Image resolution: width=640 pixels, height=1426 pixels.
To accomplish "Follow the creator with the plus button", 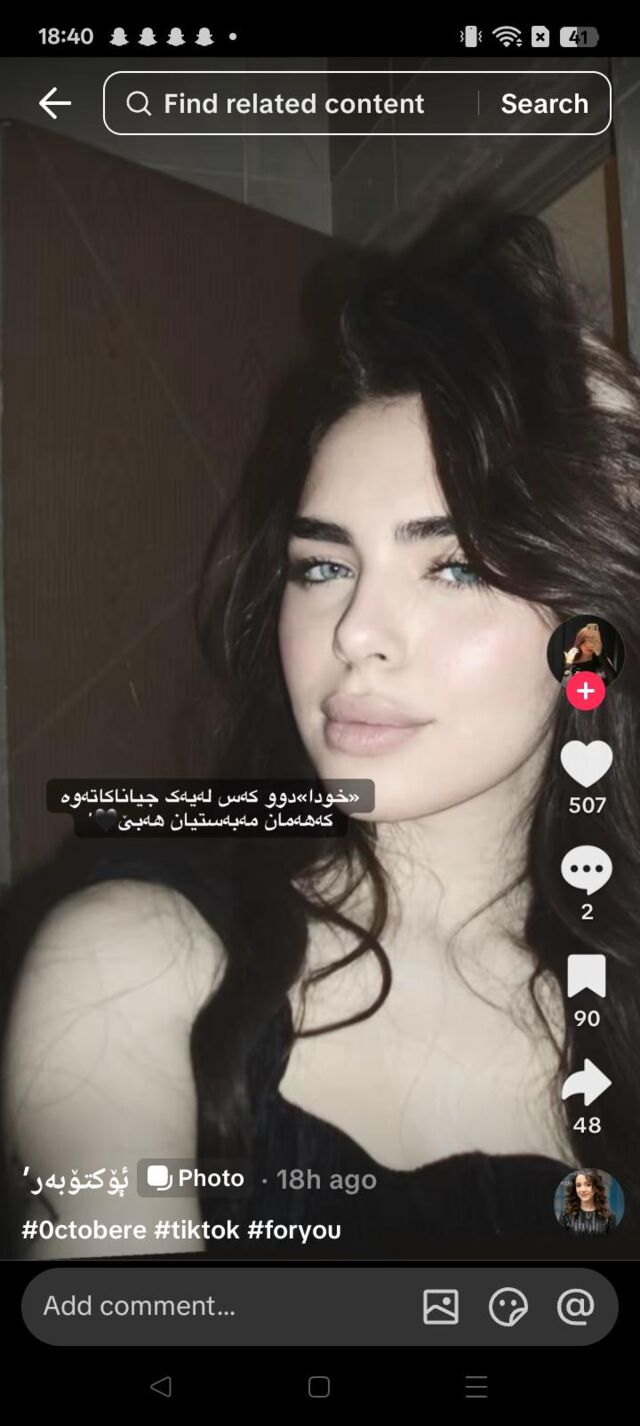I will 586,691.
